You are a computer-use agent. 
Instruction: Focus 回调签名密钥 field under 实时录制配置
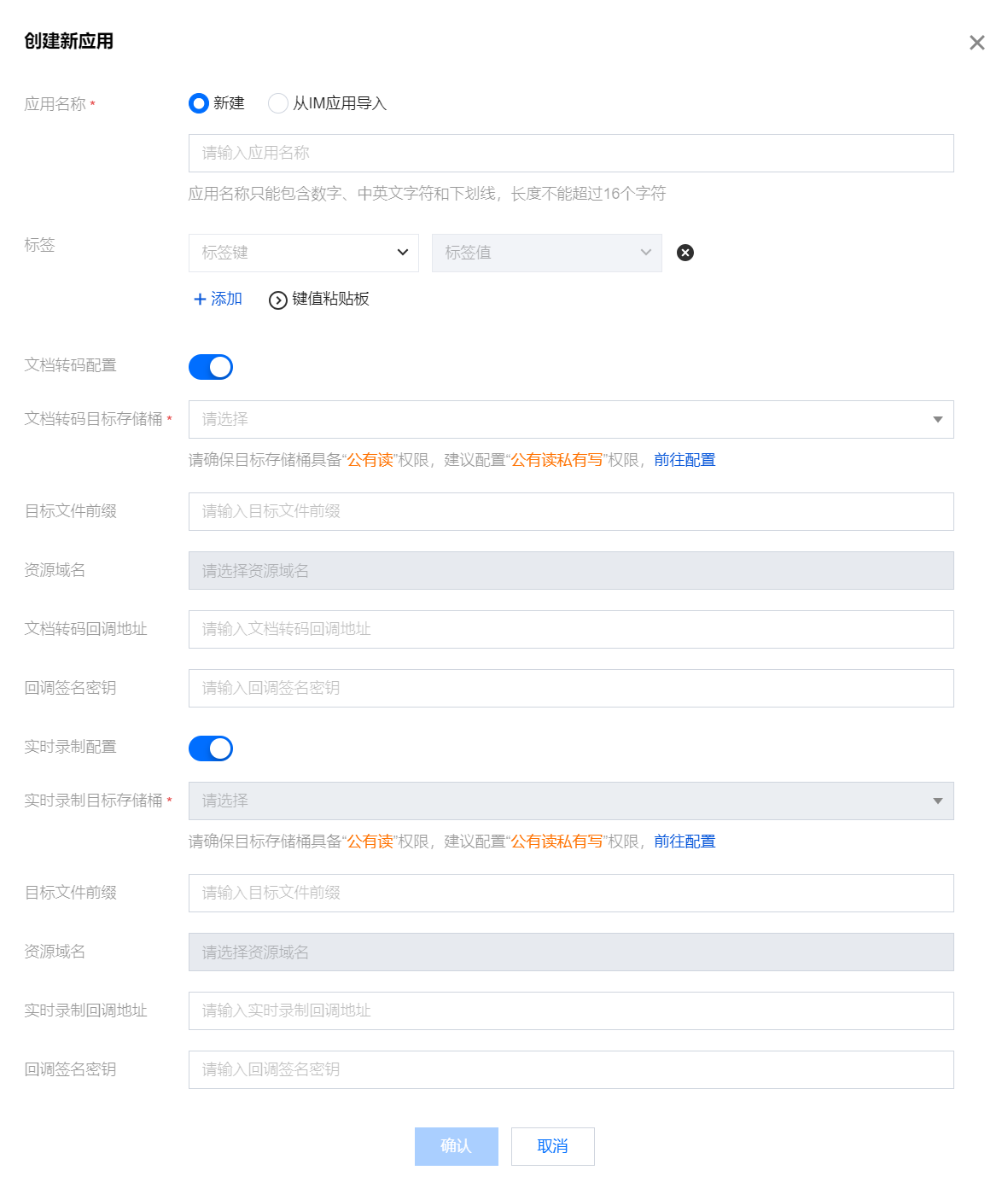click(x=570, y=1069)
